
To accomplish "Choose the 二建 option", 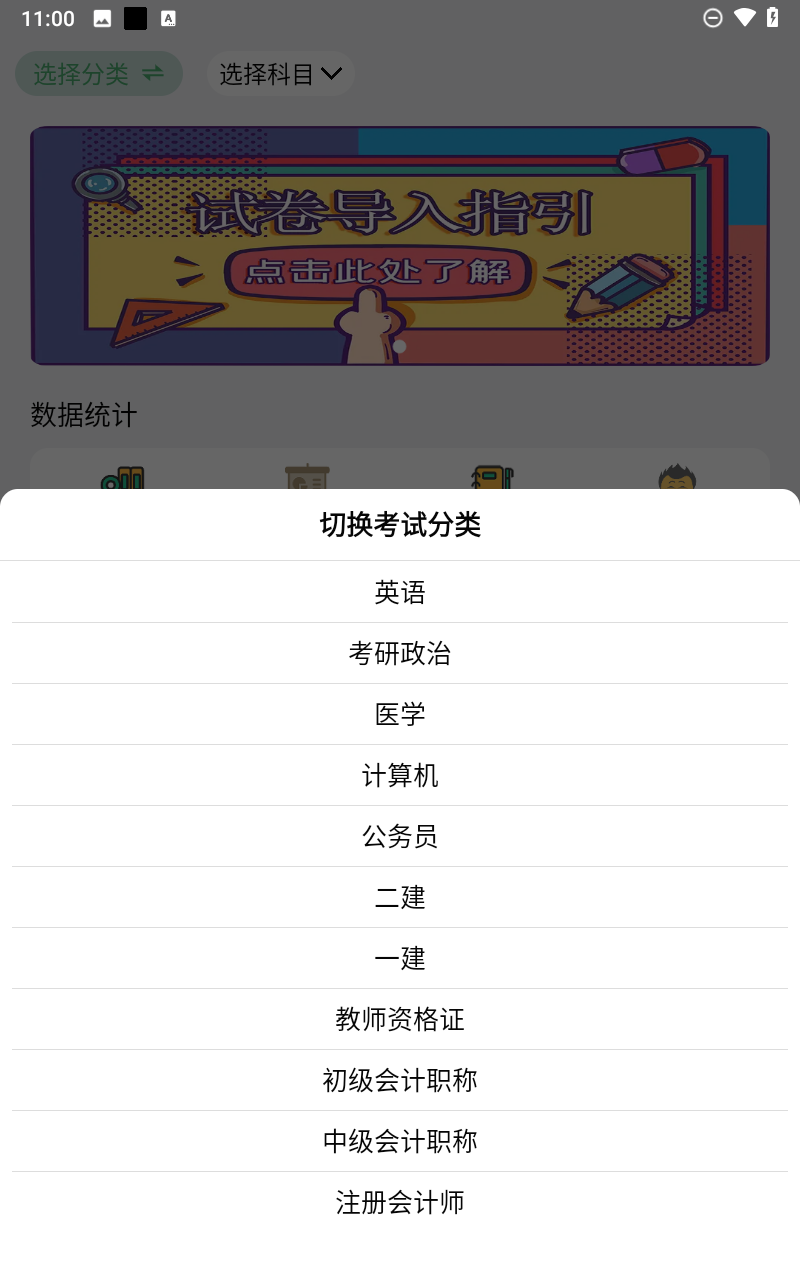I will pyautogui.click(x=400, y=897).
